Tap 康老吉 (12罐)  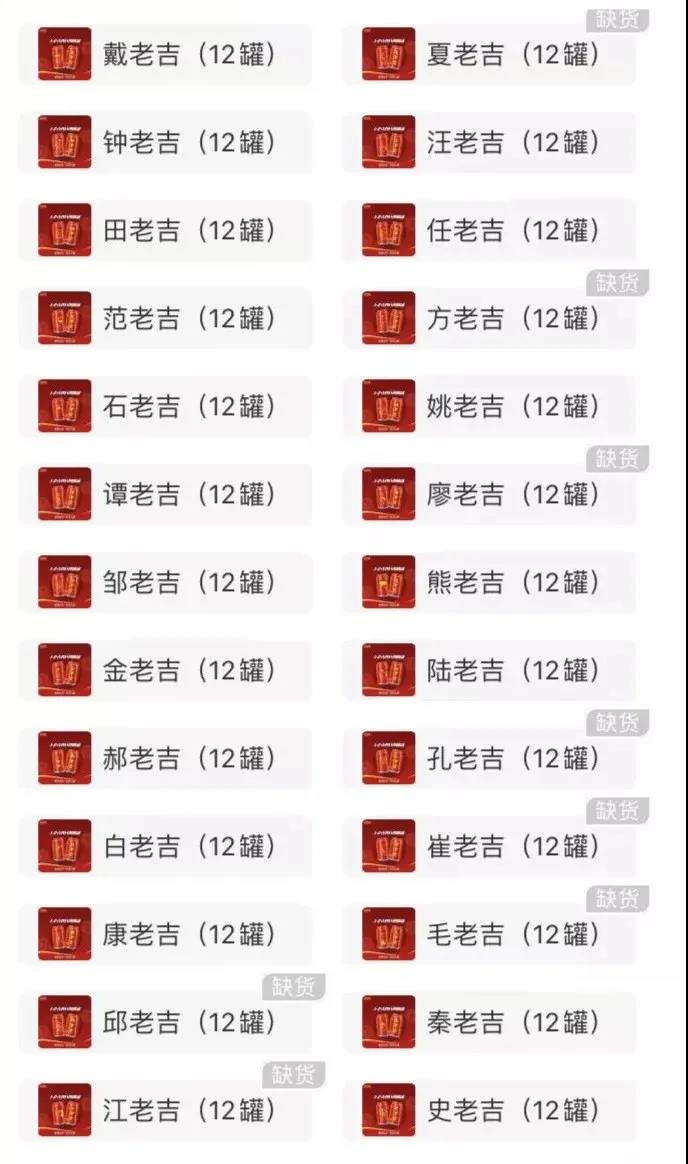(165, 934)
